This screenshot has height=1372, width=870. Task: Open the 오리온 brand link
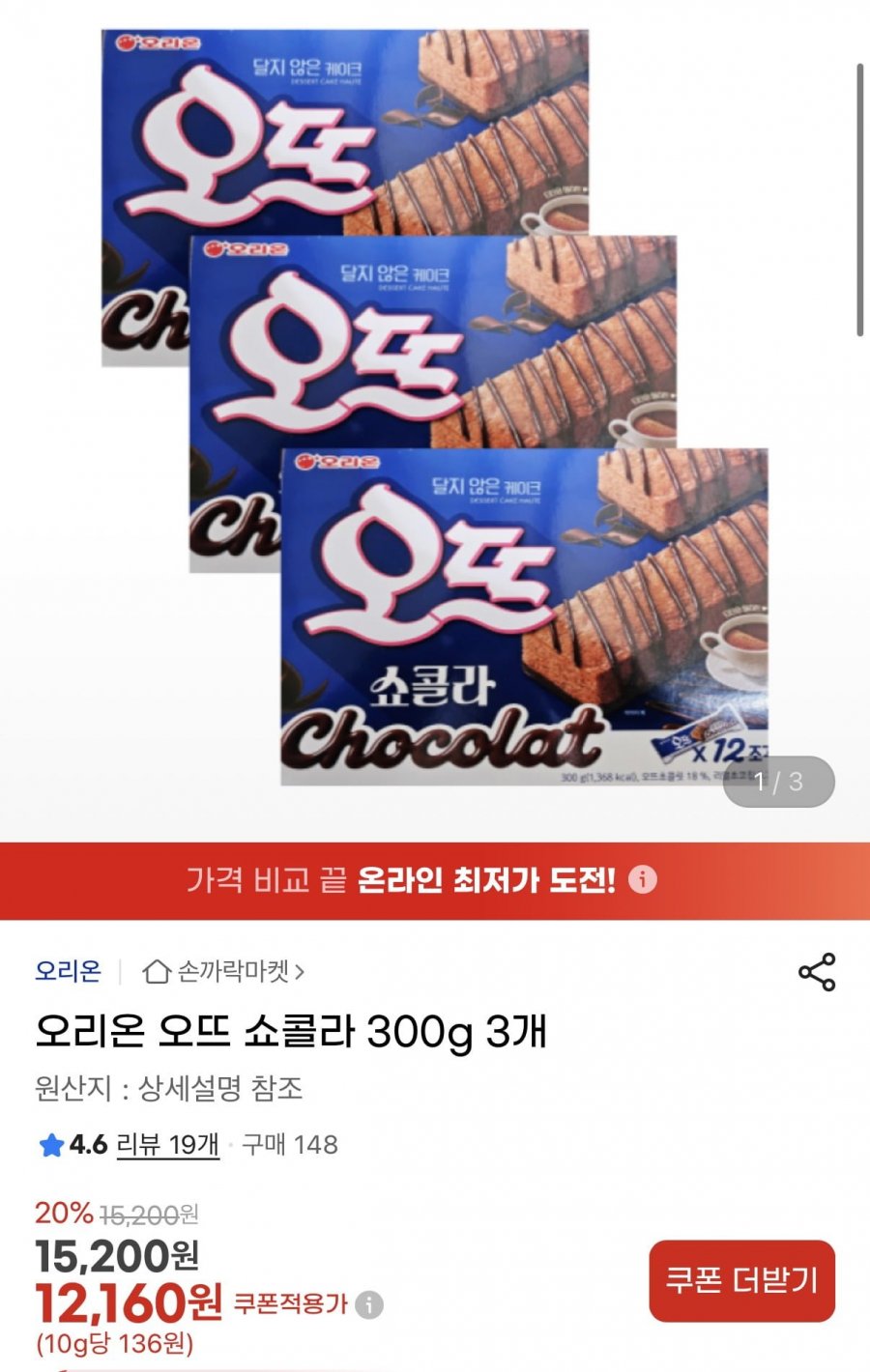68,971
